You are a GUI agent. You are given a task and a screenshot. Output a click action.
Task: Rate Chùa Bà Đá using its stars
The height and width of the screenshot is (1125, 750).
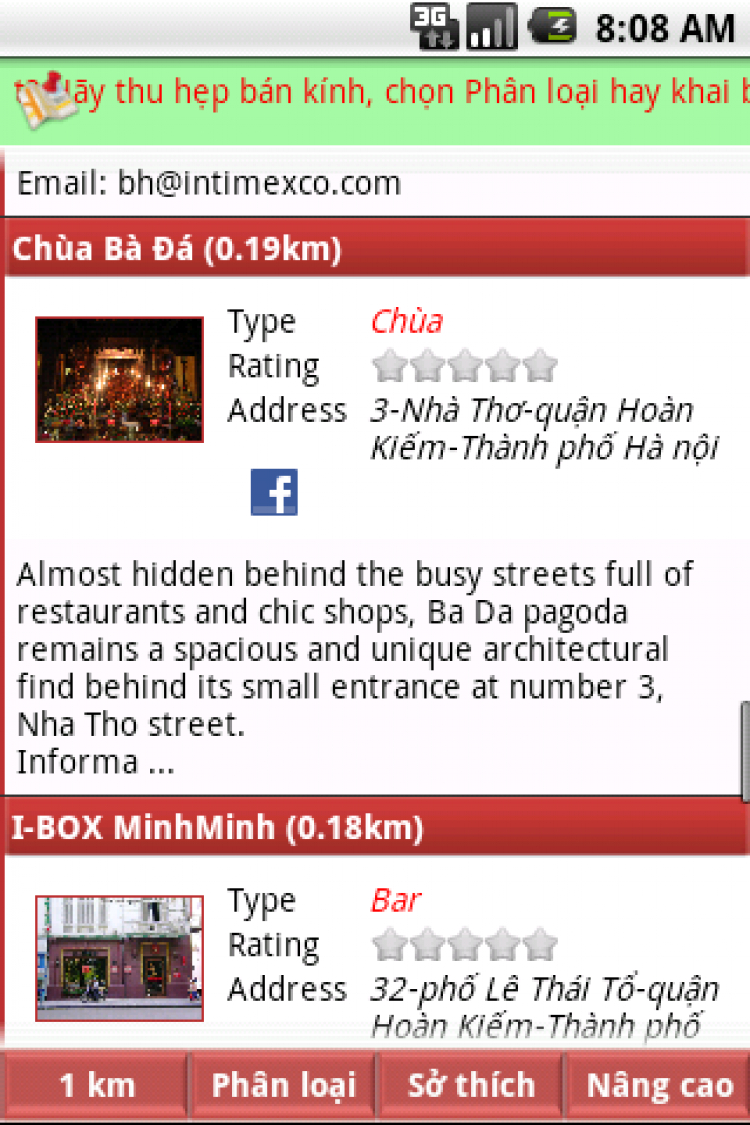[464, 366]
